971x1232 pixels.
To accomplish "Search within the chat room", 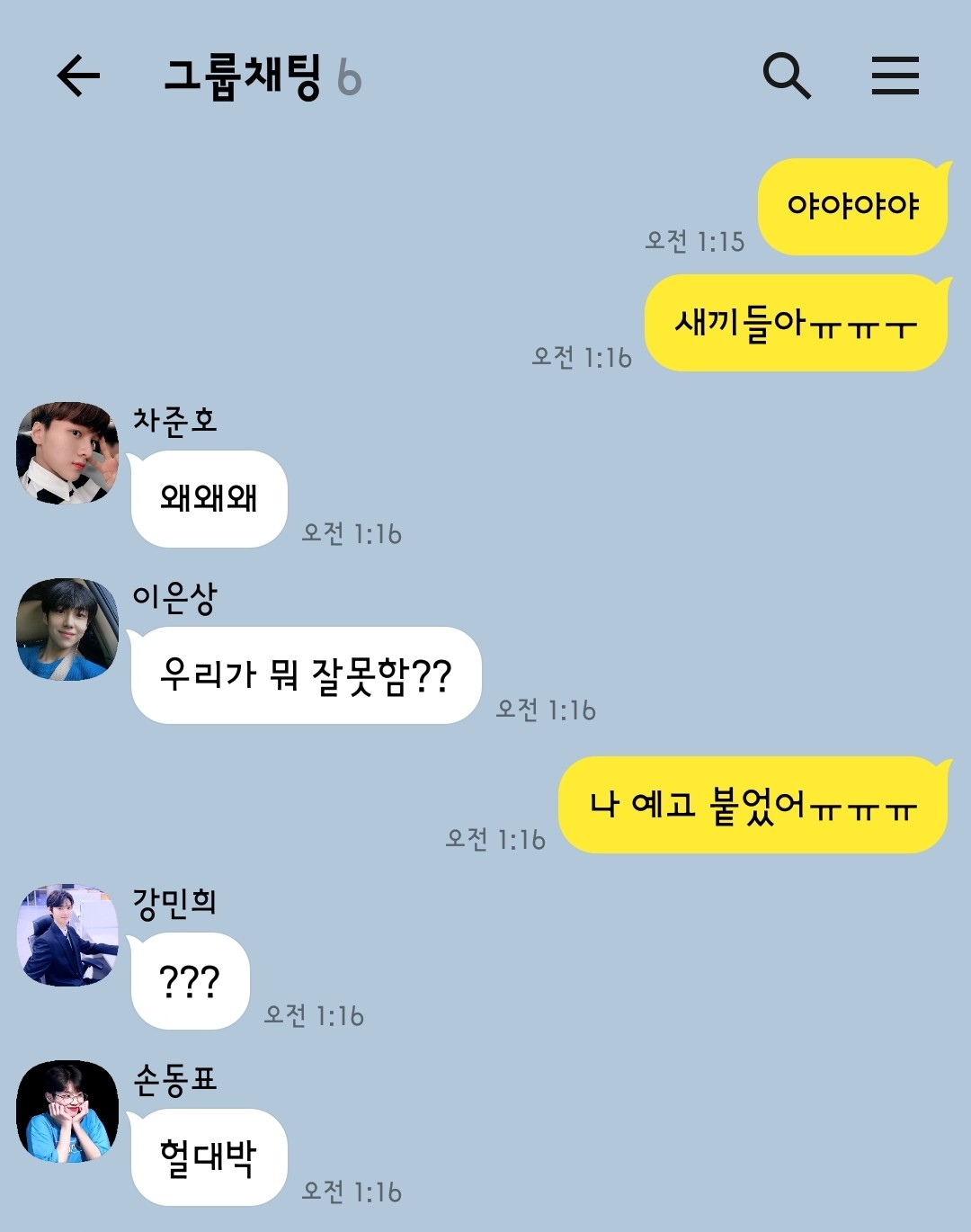I will click(x=787, y=76).
